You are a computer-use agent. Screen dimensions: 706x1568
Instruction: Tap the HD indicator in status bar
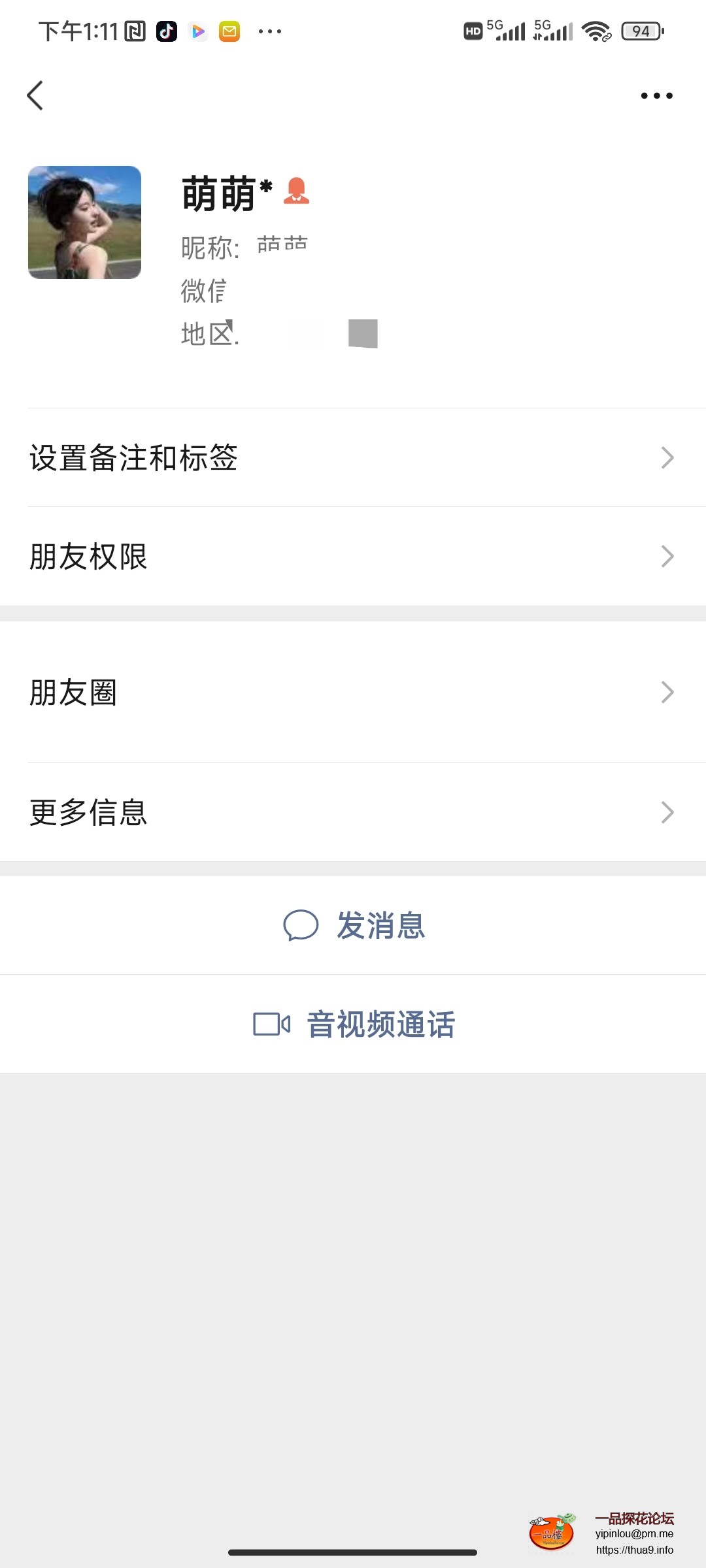click(472, 31)
